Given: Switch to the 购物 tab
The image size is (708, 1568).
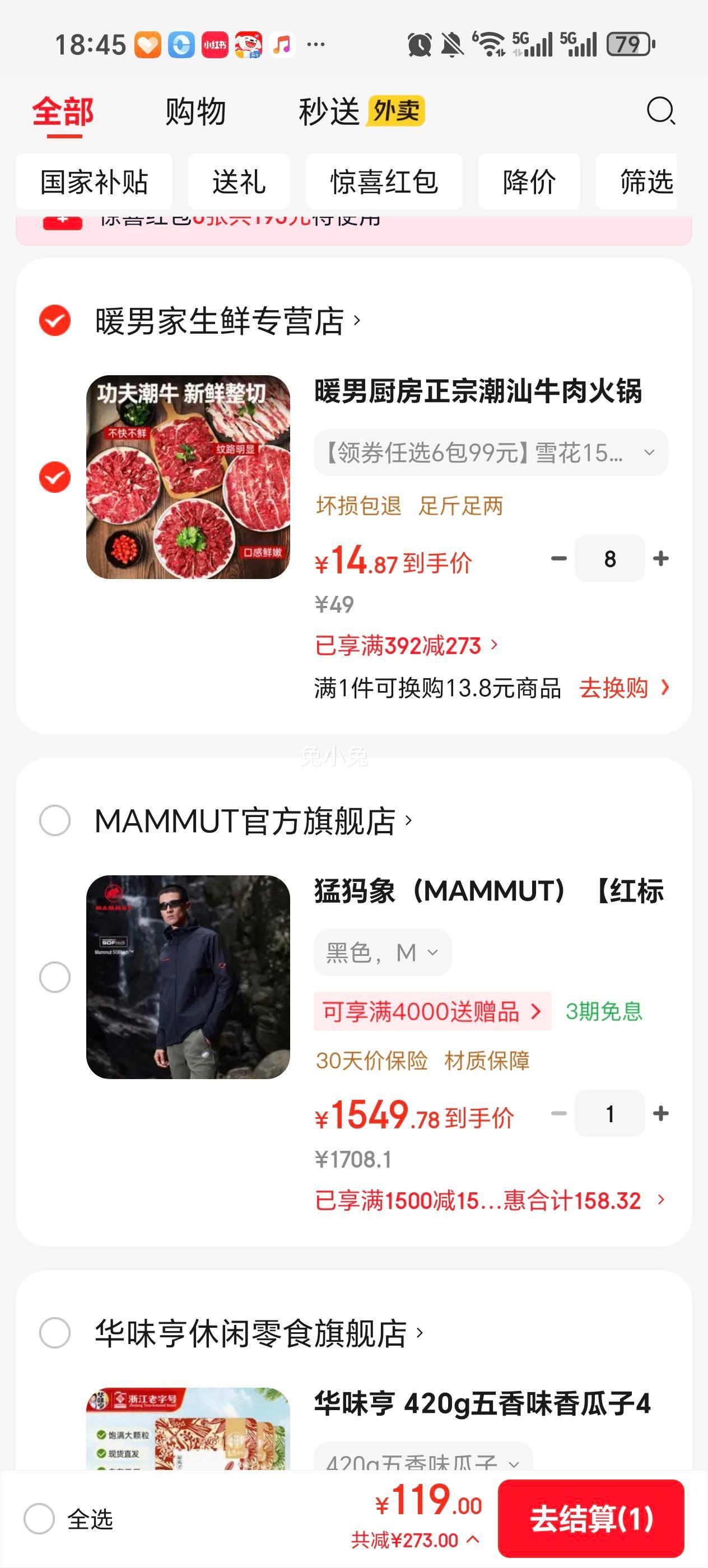Looking at the screenshot, I should (195, 112).
